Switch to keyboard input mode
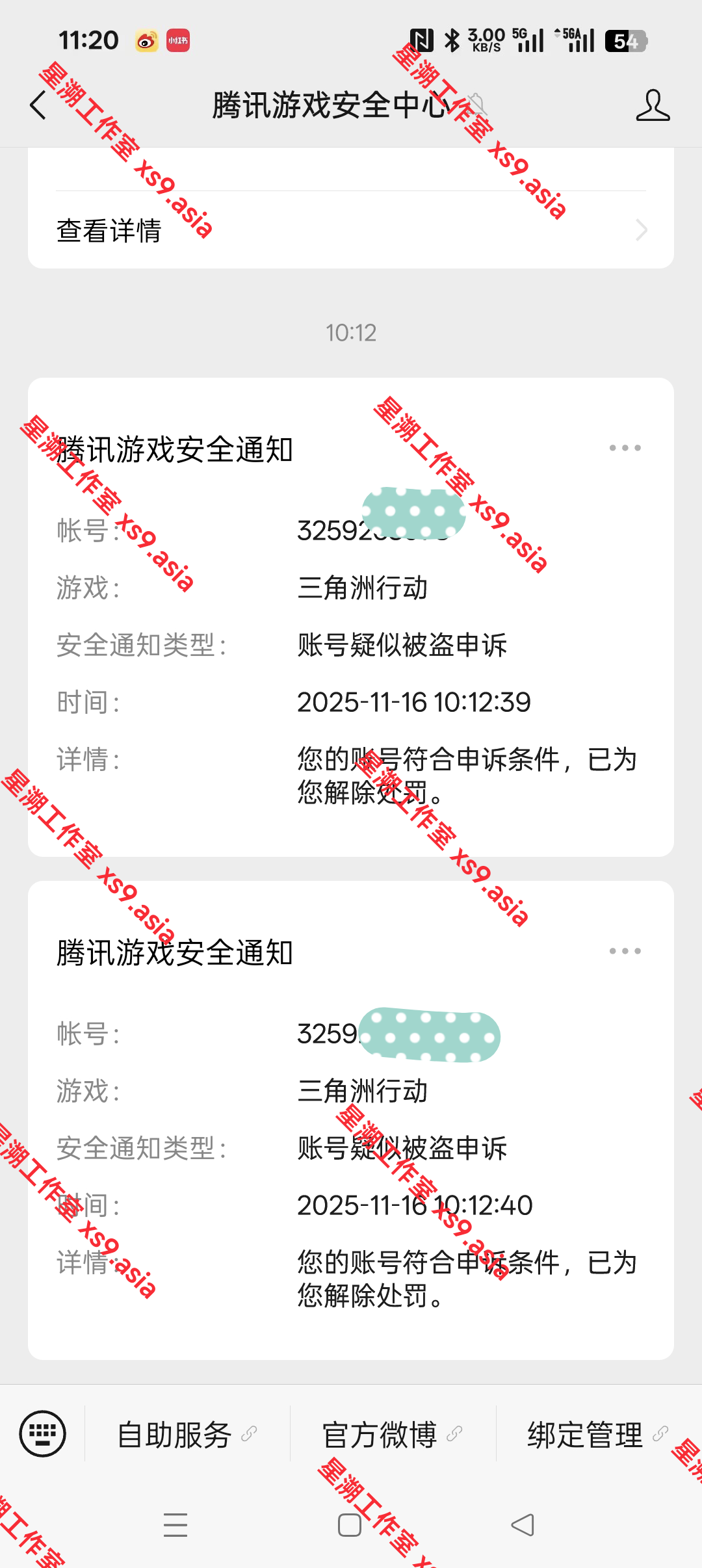Viewport: 702px width, 1568px height. [43, 1433]
